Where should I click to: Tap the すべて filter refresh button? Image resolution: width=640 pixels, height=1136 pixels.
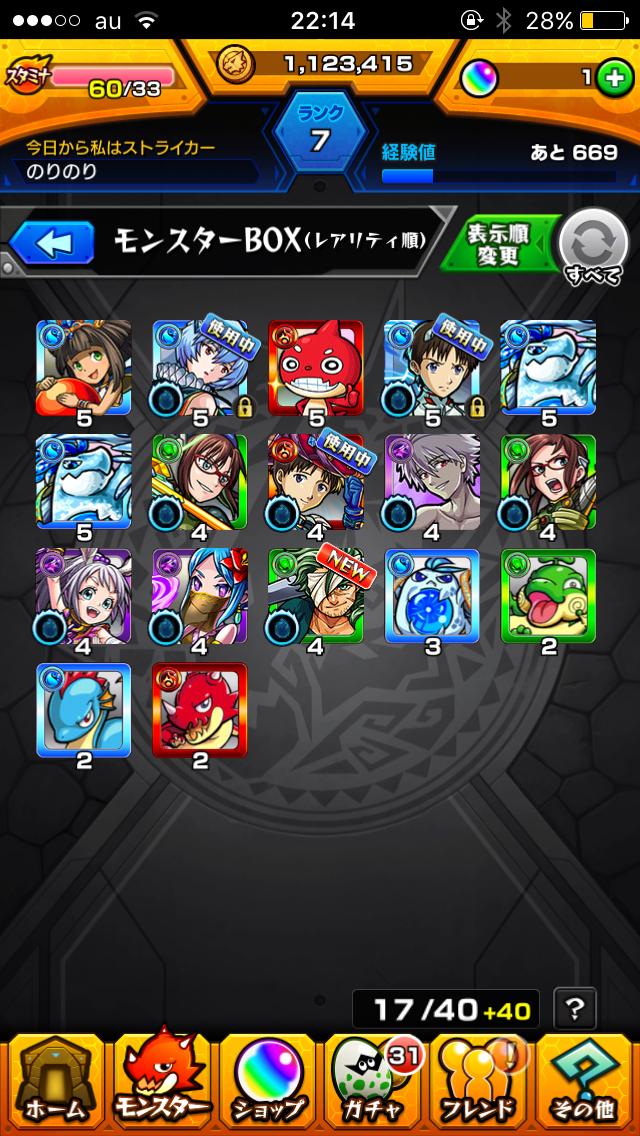click(x=594, y=246)
